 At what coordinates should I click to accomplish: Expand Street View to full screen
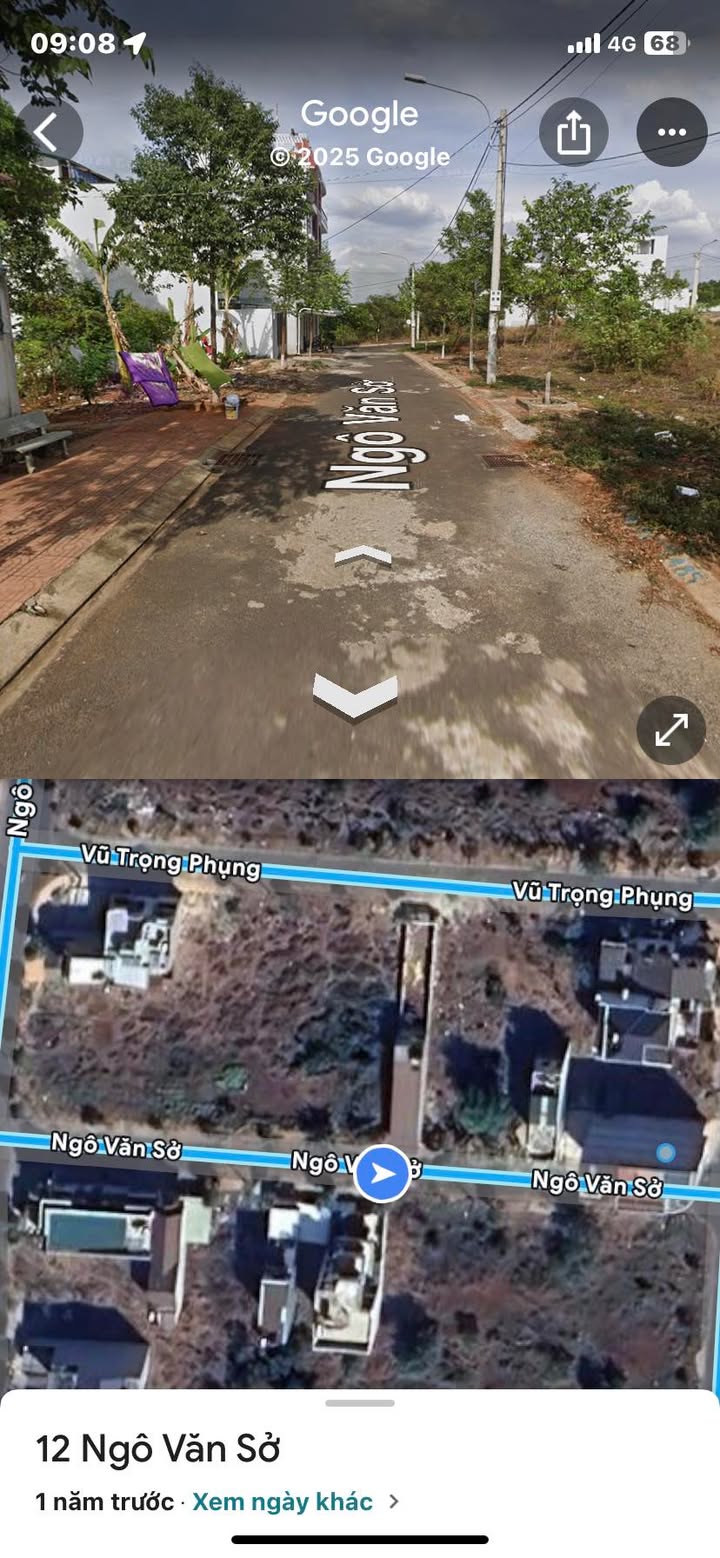click(x=671, y=730)
